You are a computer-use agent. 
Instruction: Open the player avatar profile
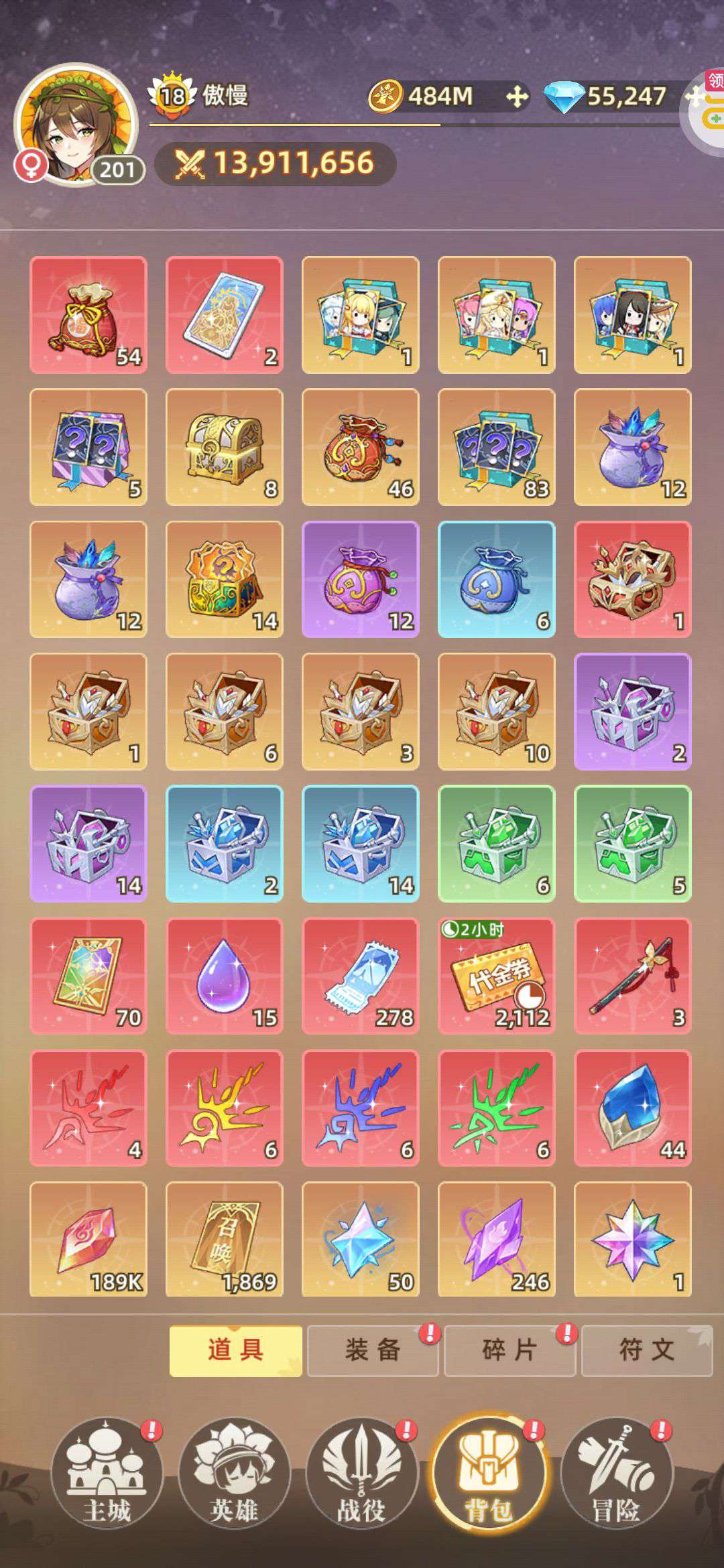tap(76, 125)
